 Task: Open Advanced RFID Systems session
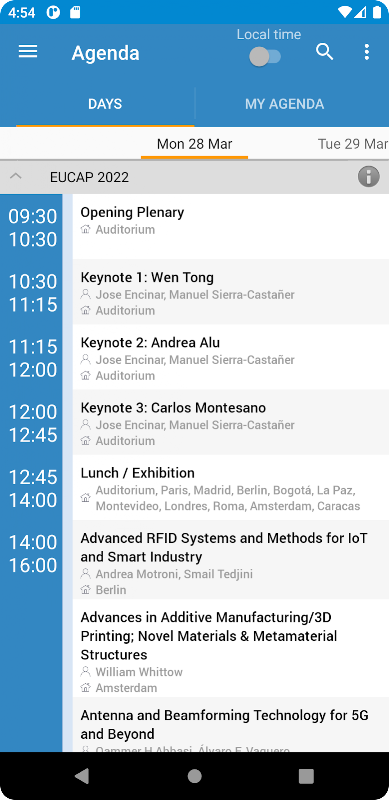[x=231, y=560]
